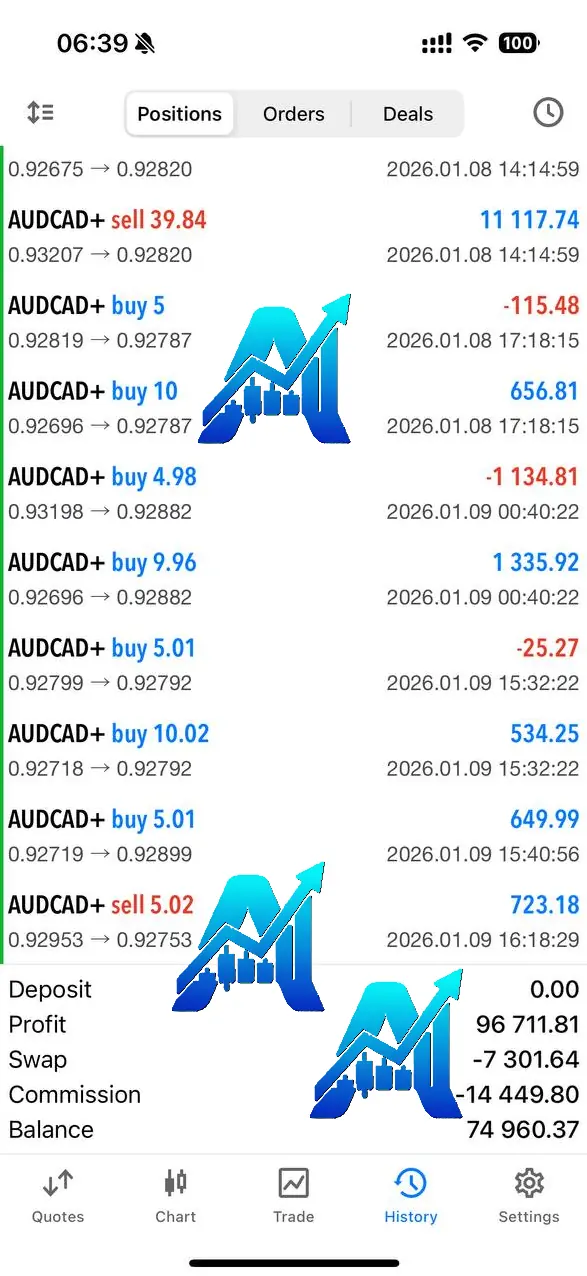Open the AUDCAD+ buy 9.96 position
The height and width of the screenshot is (1276, 587).
[x=294, y=579]
